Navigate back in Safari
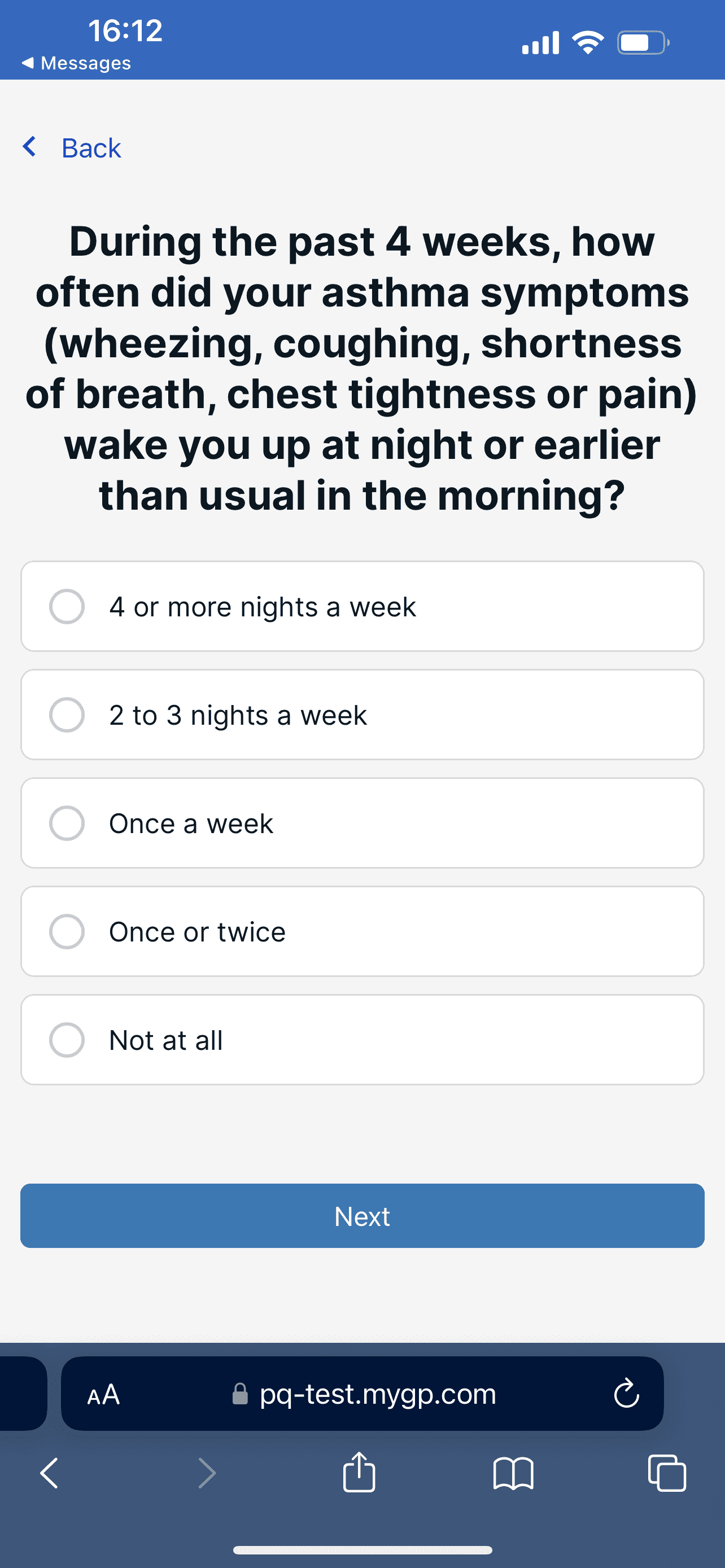The width and height of the screenshot is (725, 1568). (x=49, y=1473)
